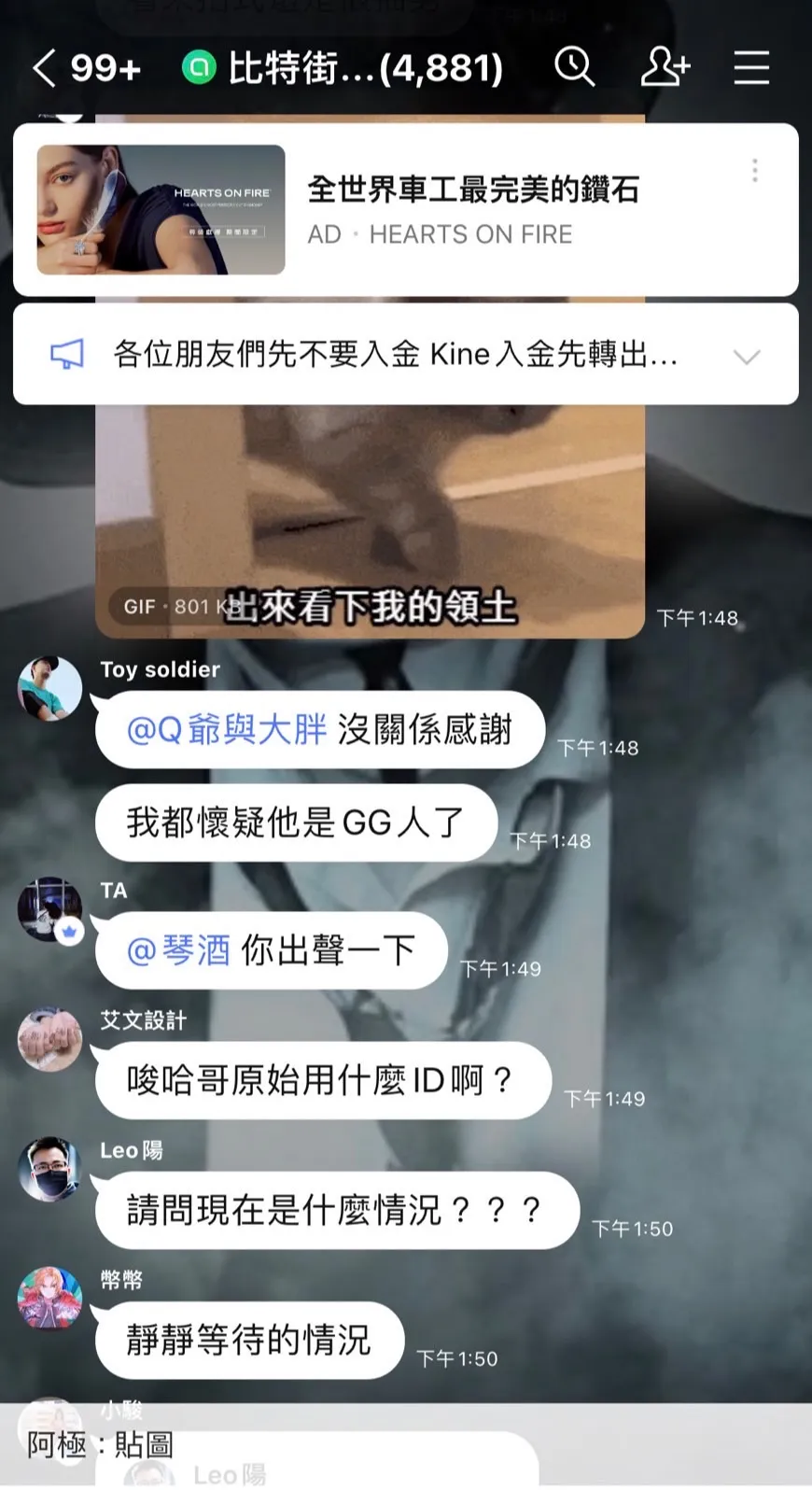Open the HEARTS ON FIRE ad
The height and width of the screenshot is (1490, 812).
(x=406, y=209)
